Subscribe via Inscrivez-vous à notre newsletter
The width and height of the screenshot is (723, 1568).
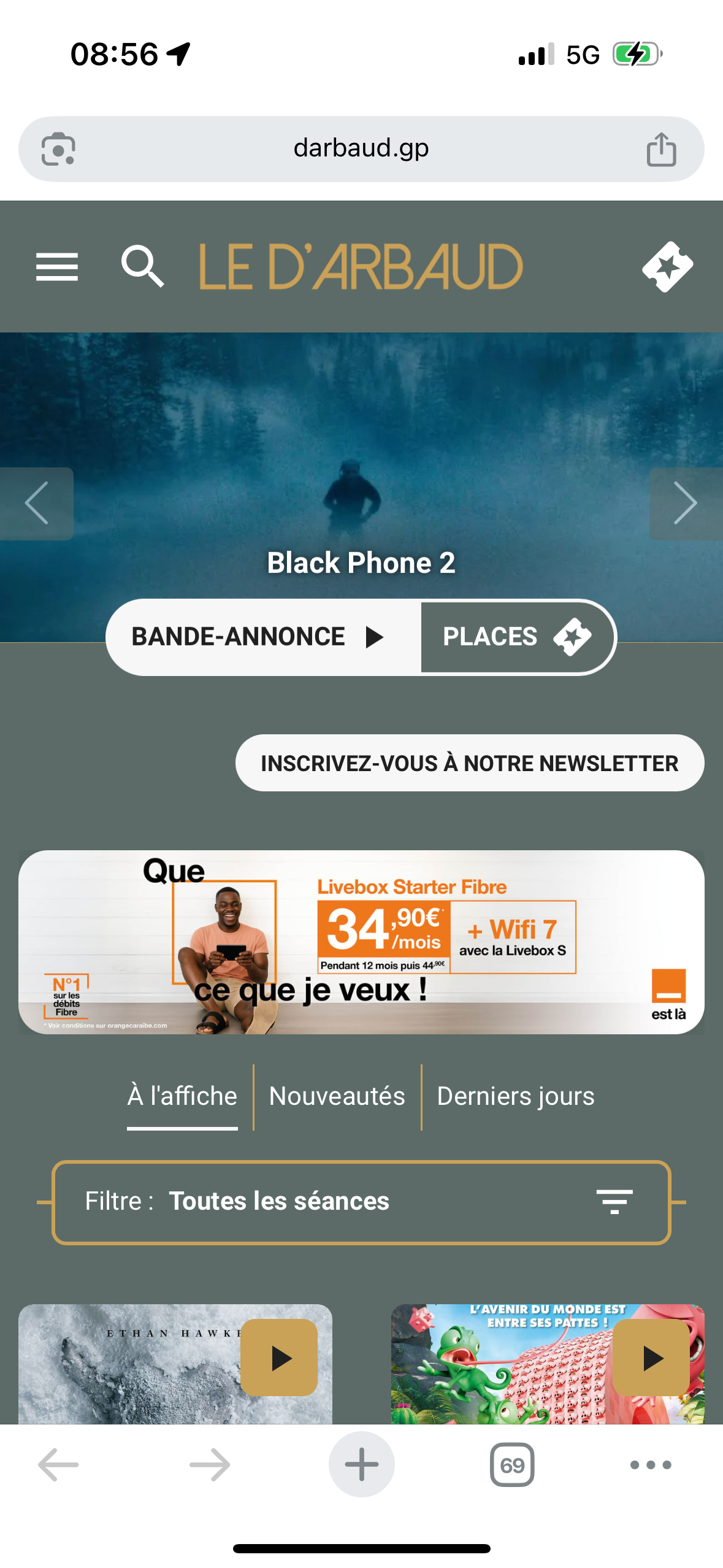(x=469, y=763)
